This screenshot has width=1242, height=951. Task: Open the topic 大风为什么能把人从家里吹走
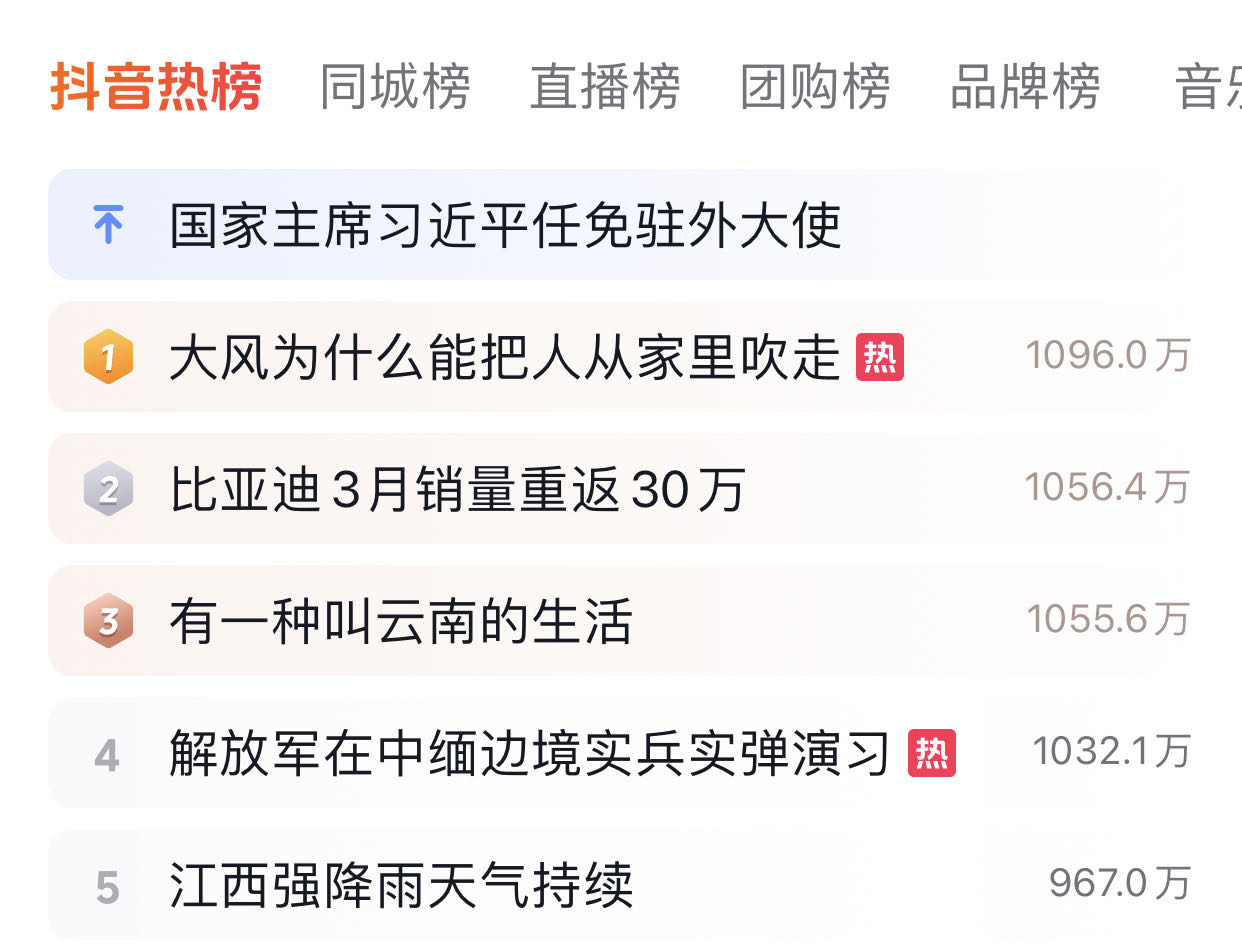505,357
